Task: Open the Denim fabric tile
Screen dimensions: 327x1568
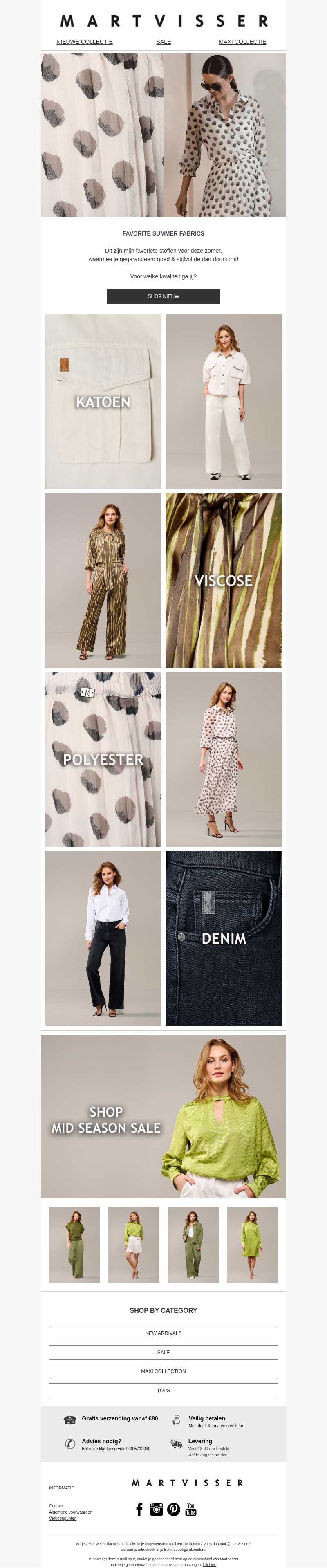Action: pos(224,938)
